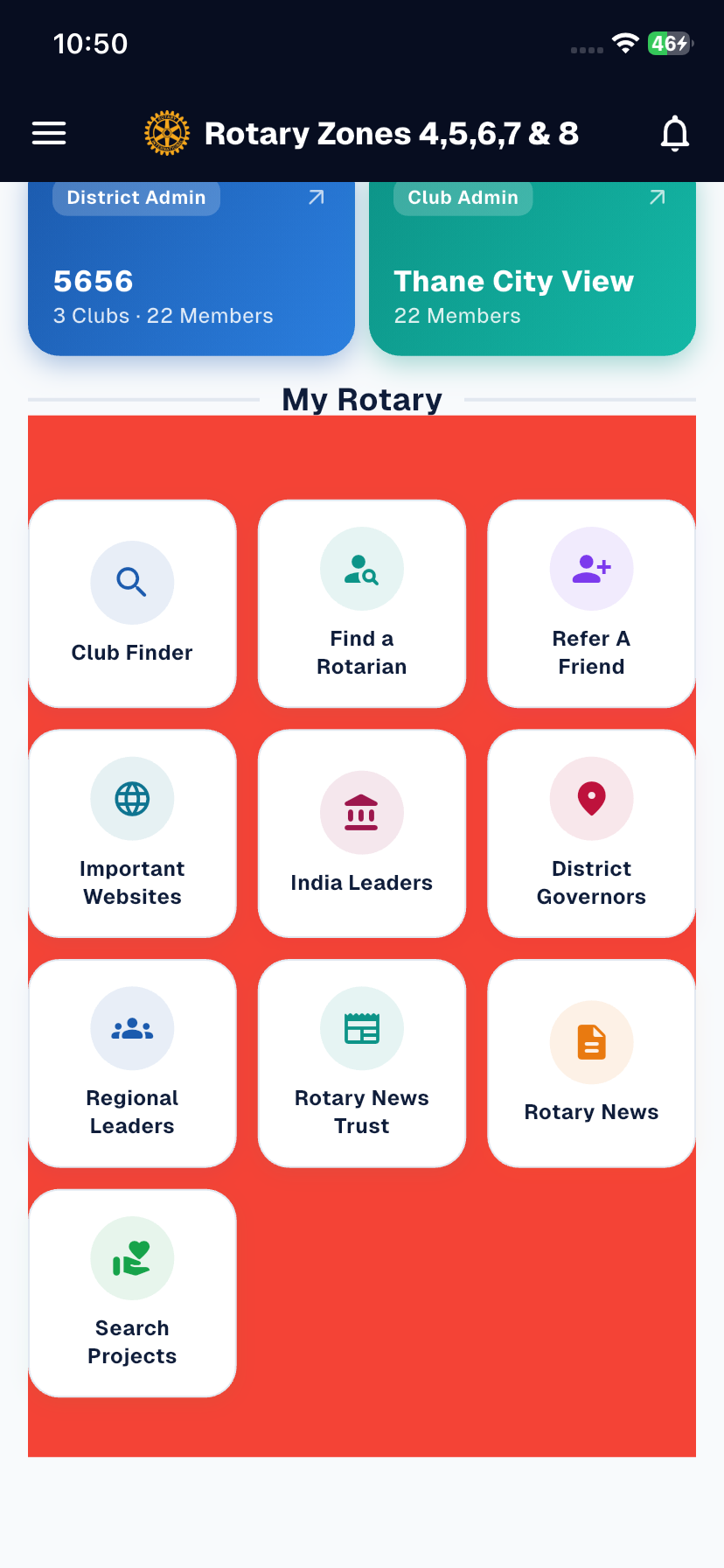View India Leaders
Viewport: 724px width, 1568px height.
pos(362,833)
